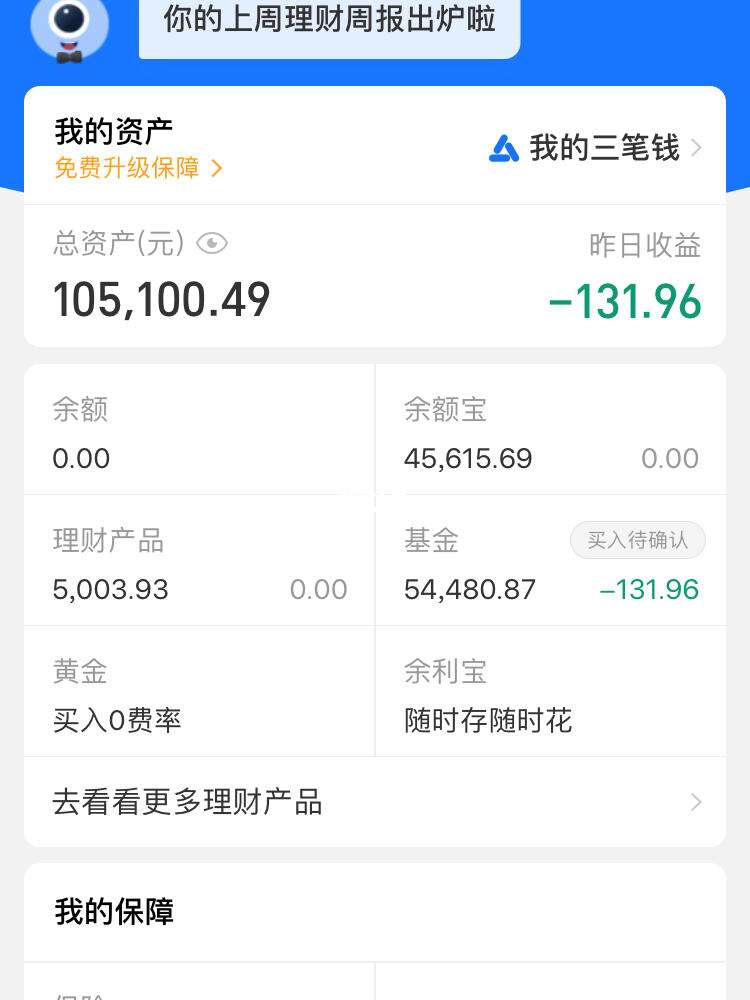Tap the yesterday earnings value −131.96
The image size is (750, 1000).
[625, 300]
